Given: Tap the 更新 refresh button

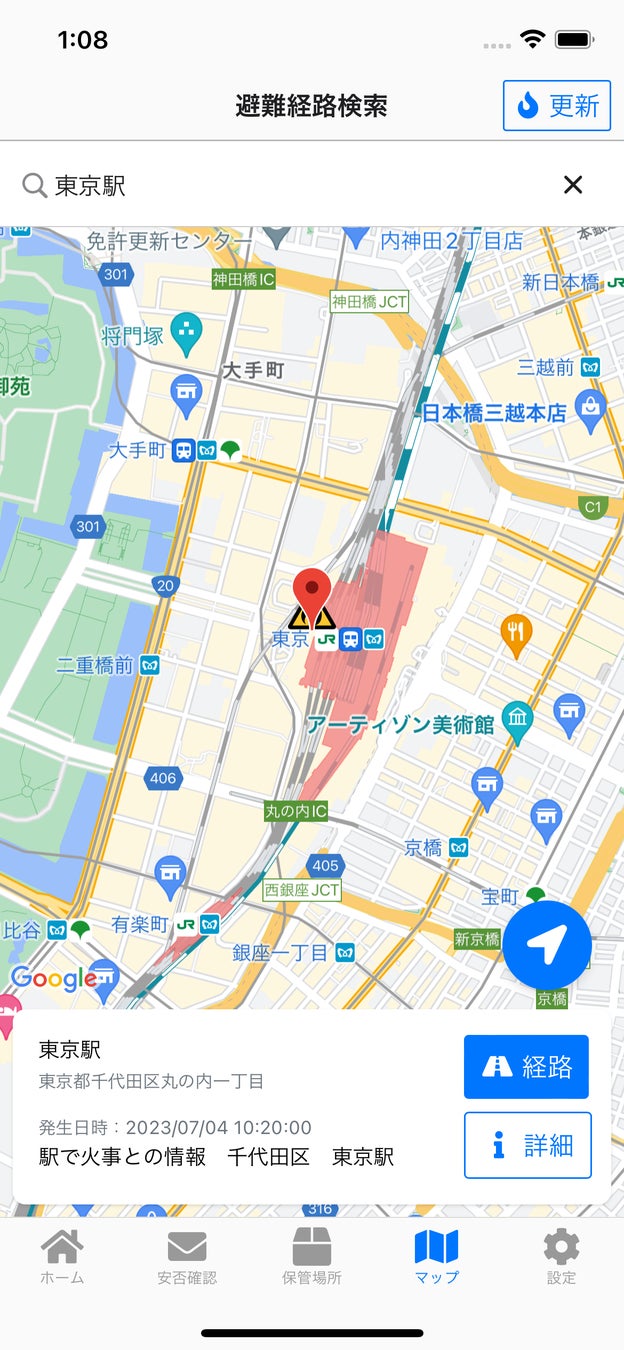Looking at the screenshot, I should [x=557, y=106].
